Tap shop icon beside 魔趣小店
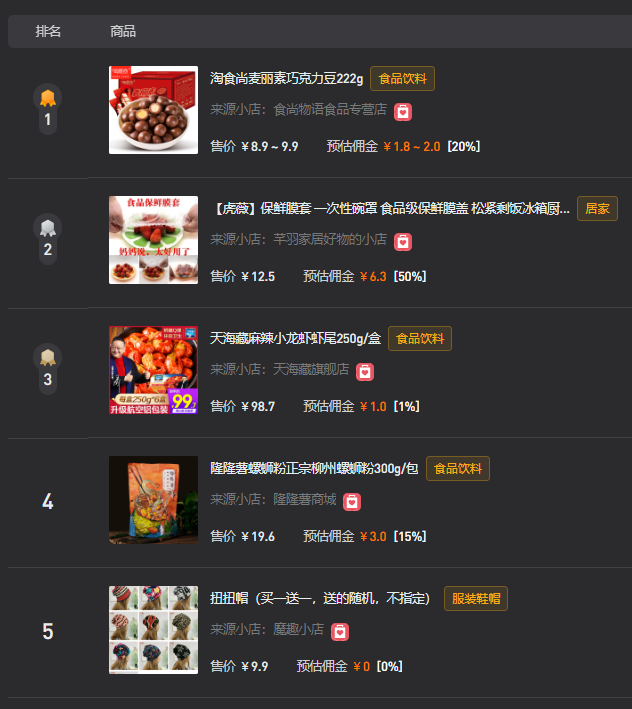 point(340,632)
